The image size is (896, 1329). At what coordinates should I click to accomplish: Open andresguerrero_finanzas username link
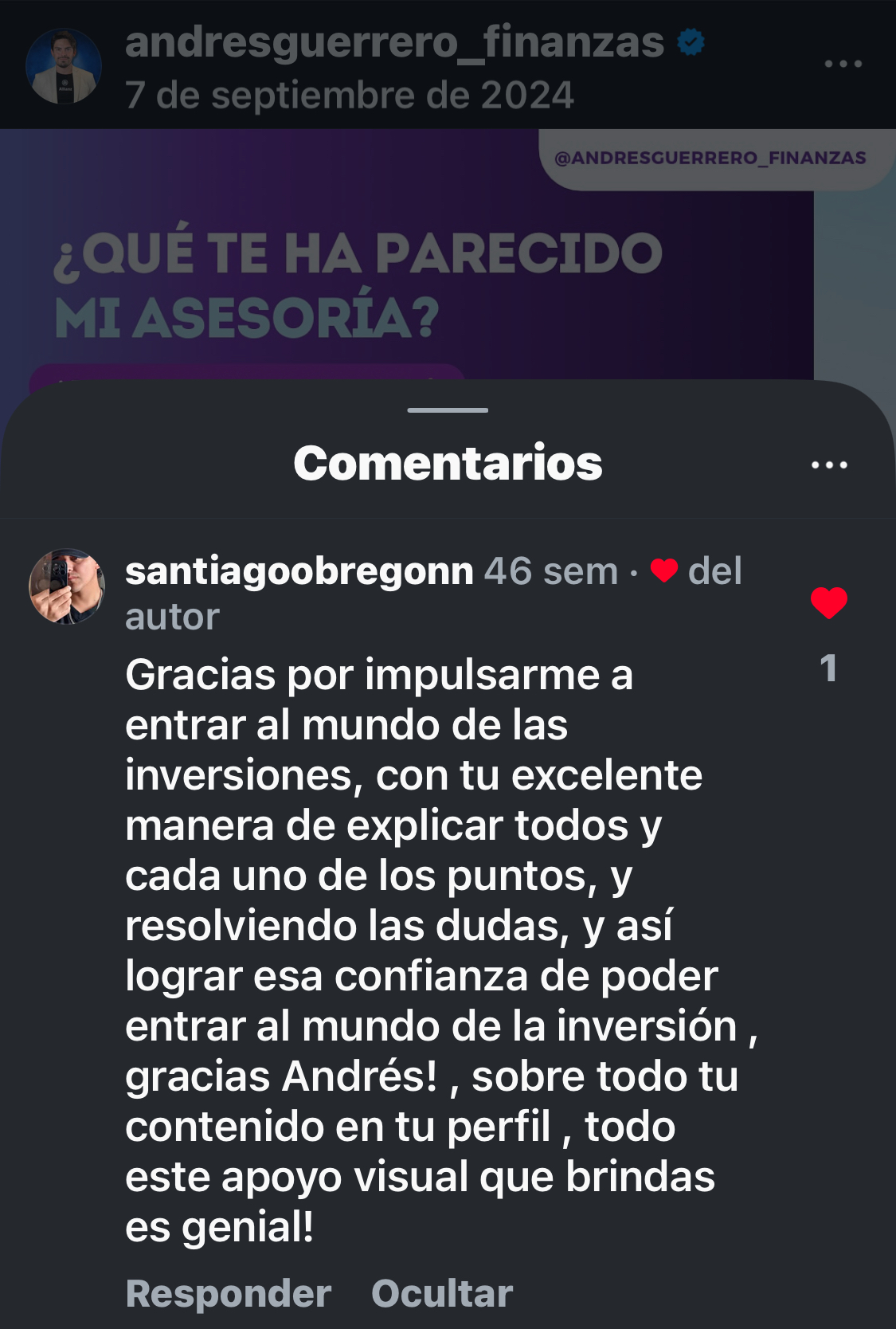click(x=394, y=41)
